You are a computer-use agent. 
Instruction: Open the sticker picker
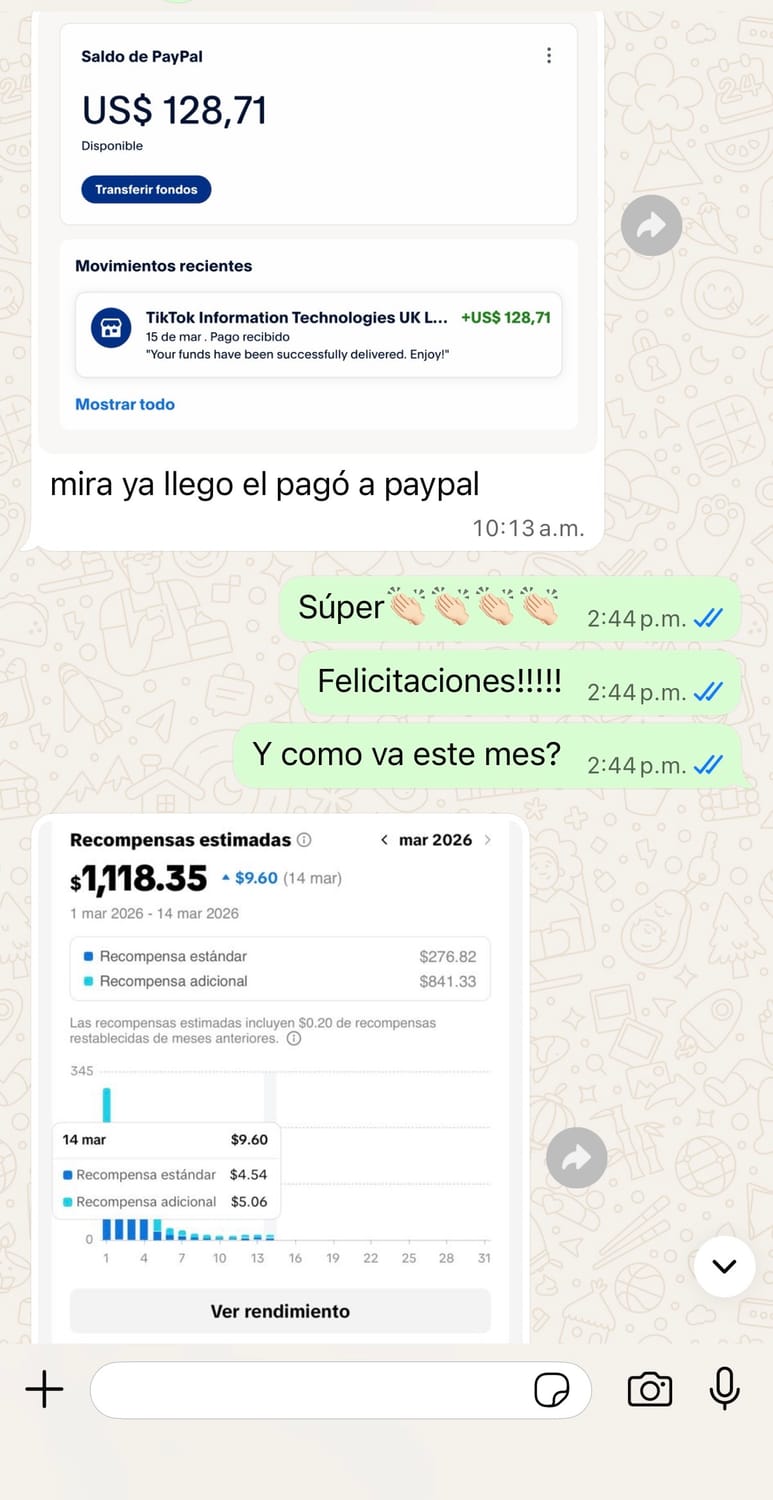point(552,1389)
